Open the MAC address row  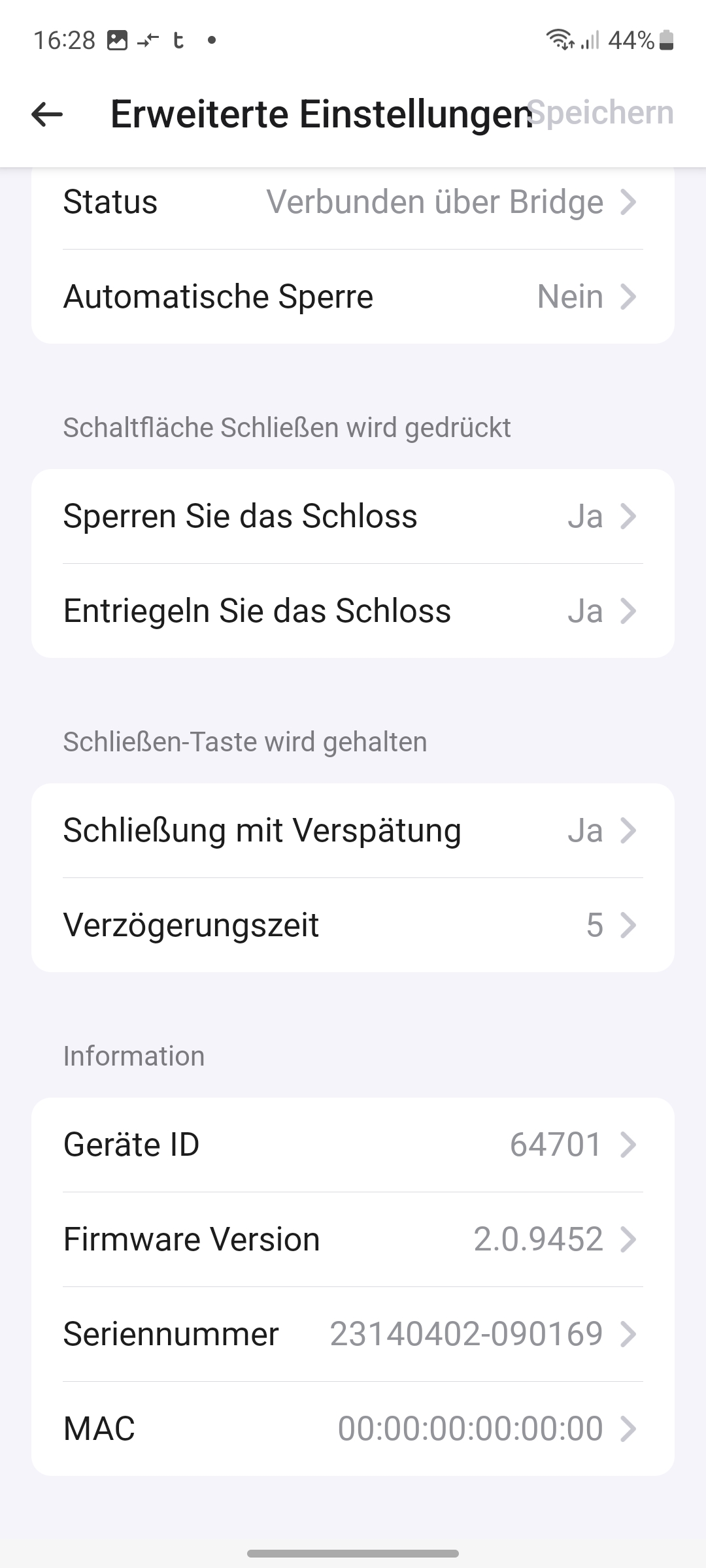(353, 1428)
